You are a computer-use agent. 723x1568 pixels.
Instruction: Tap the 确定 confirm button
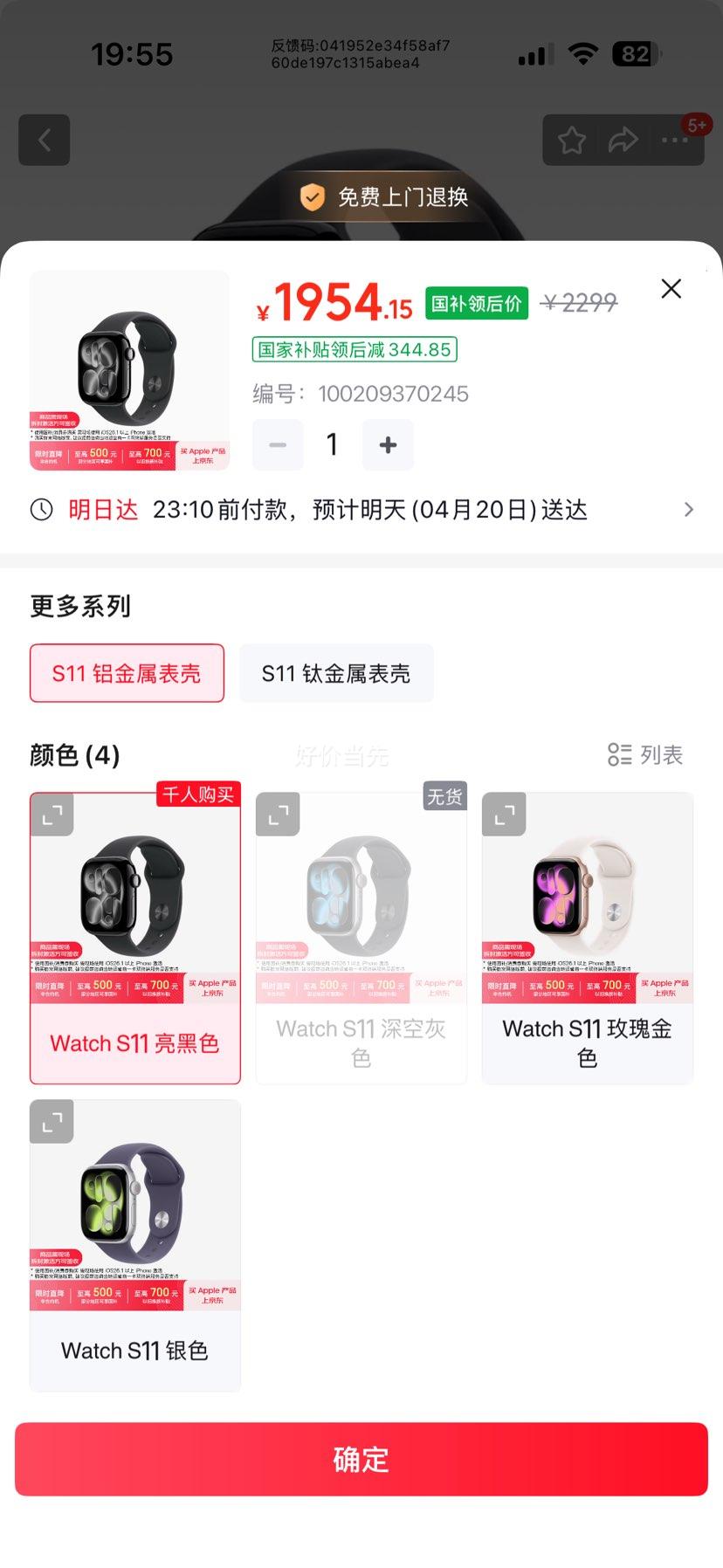point(361,1460)
